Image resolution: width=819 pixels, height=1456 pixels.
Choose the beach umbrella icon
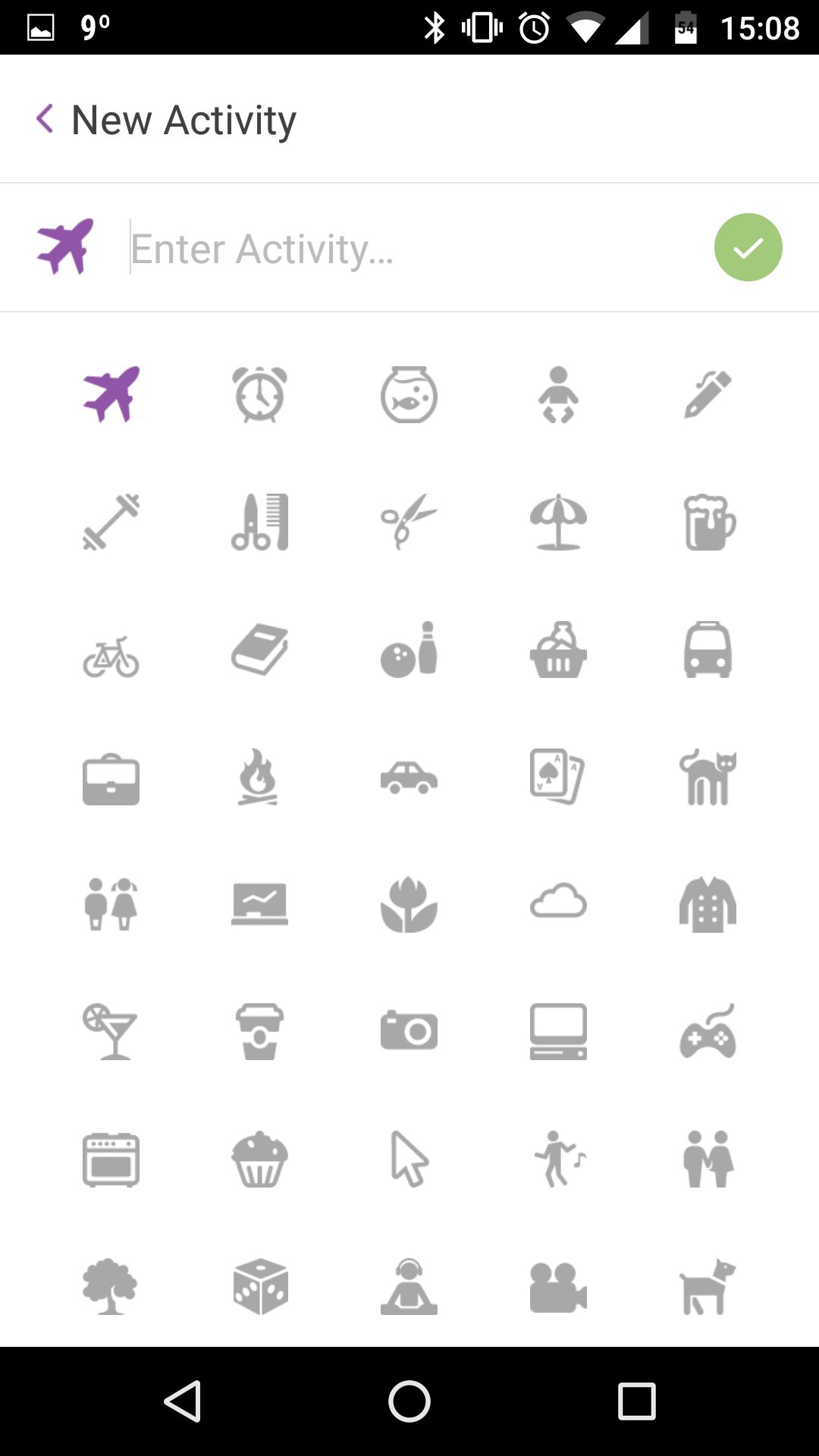pyautogui.click(x=558, y=522)
